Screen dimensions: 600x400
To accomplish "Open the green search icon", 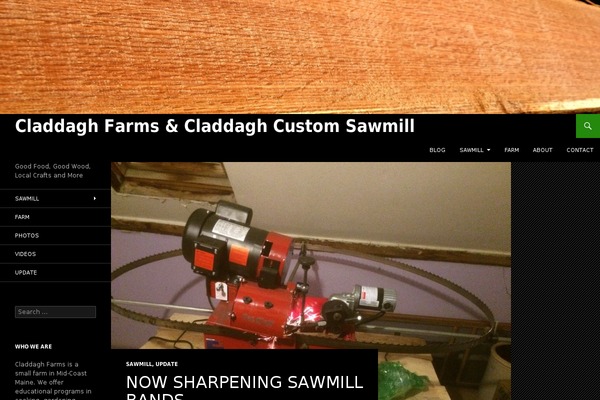I will 587,126.
